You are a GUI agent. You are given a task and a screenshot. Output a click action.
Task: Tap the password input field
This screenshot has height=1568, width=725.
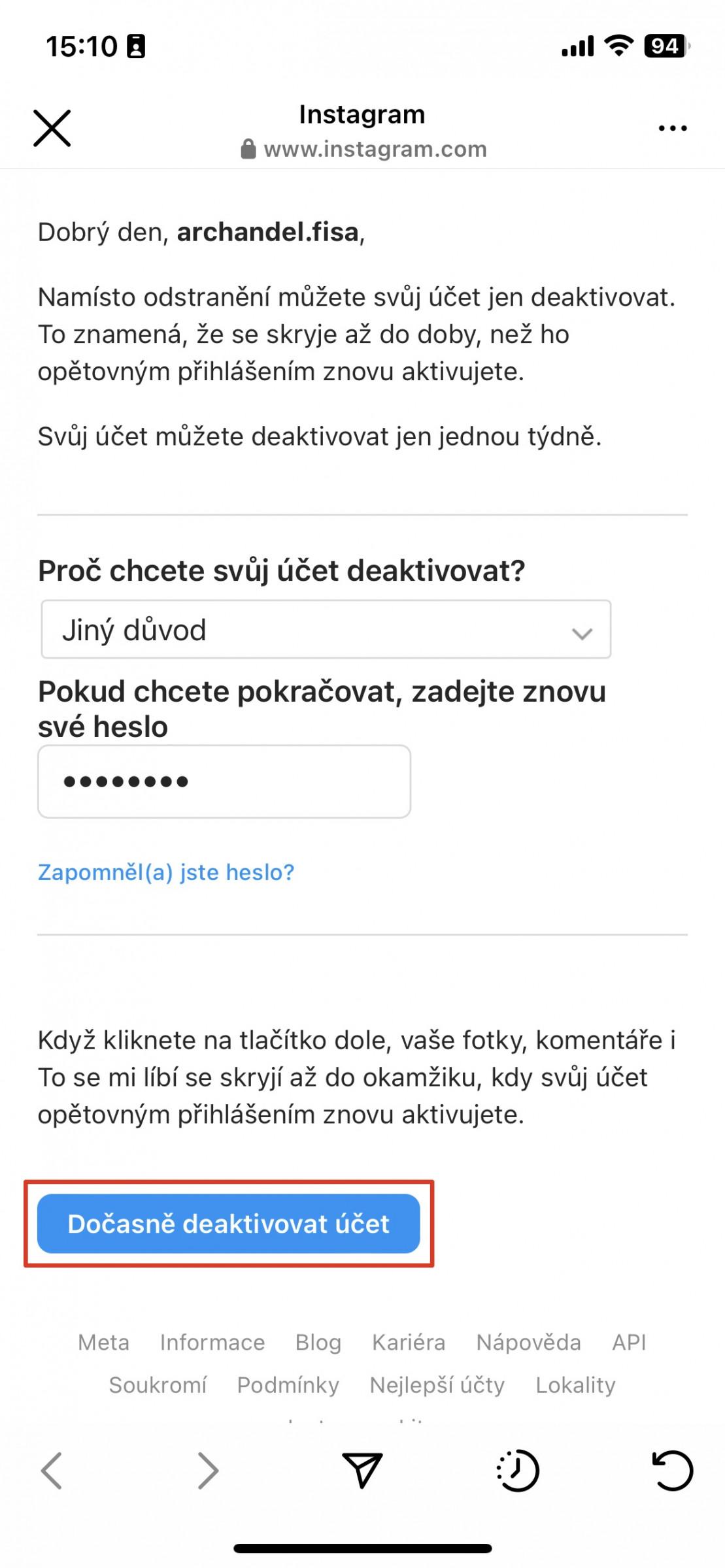[224, 781]
